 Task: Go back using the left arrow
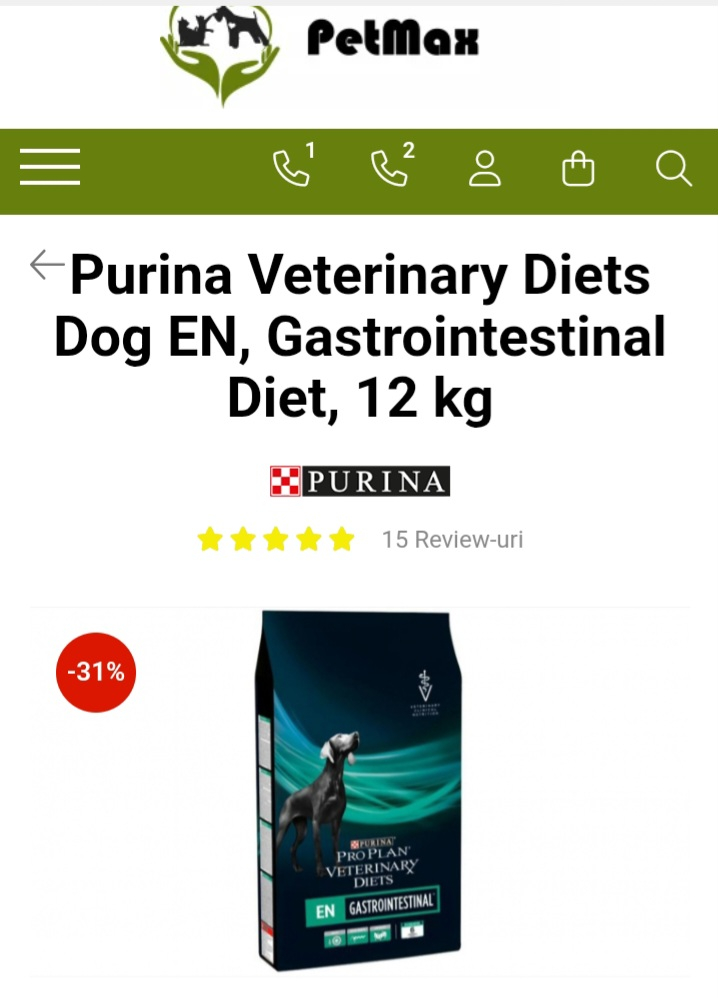(46, 265)
